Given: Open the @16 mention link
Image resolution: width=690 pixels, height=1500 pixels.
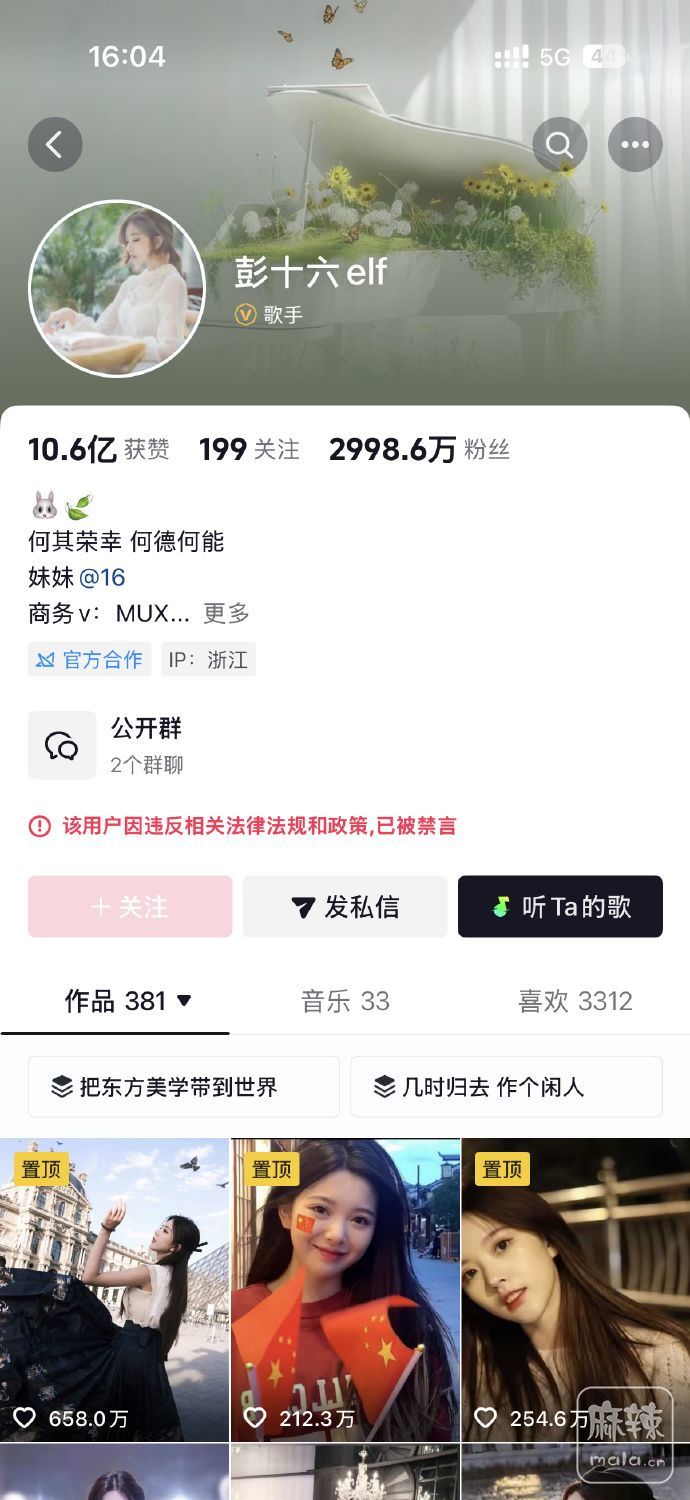Looking at the screenshot, I should [x=102, y=577].
